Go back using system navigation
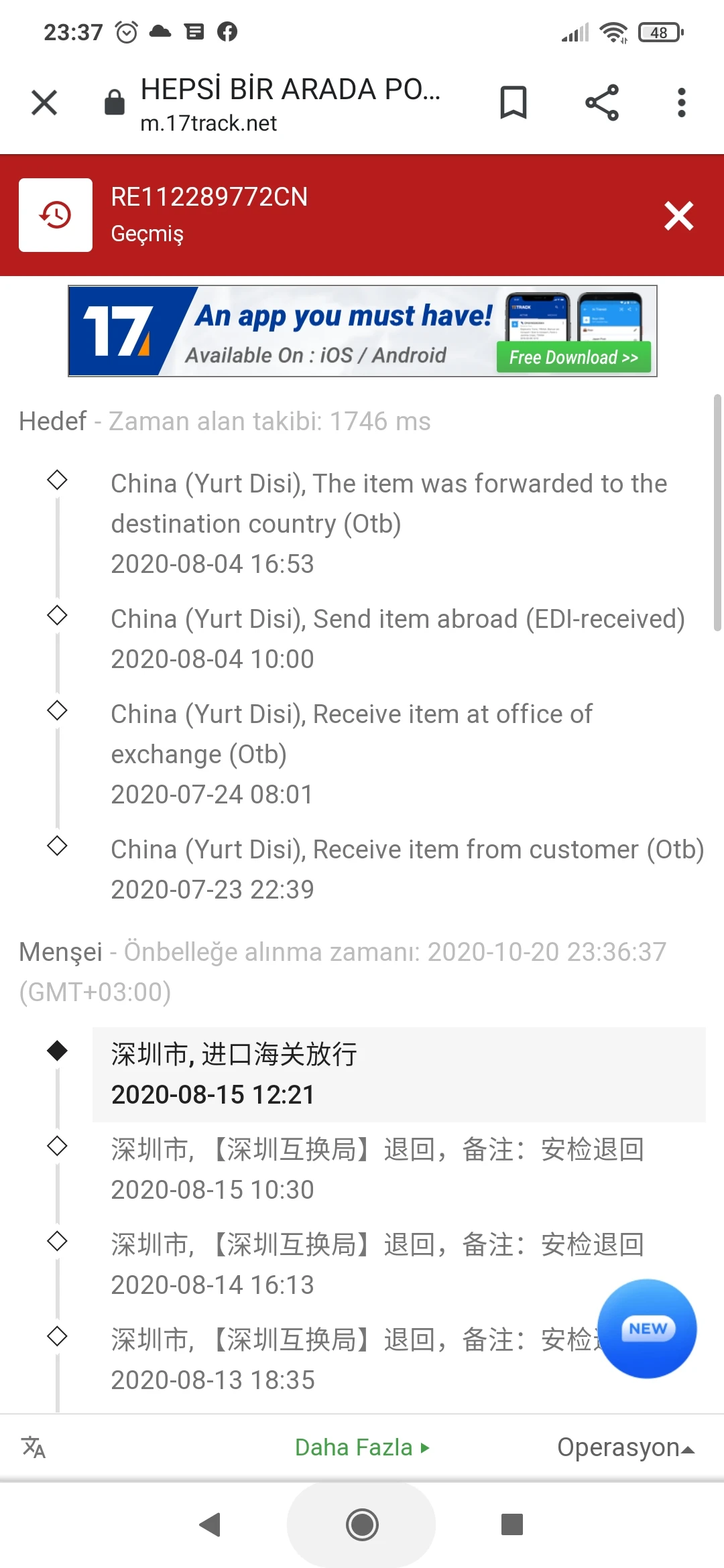724x1568 pixels. pos(210,1524)
